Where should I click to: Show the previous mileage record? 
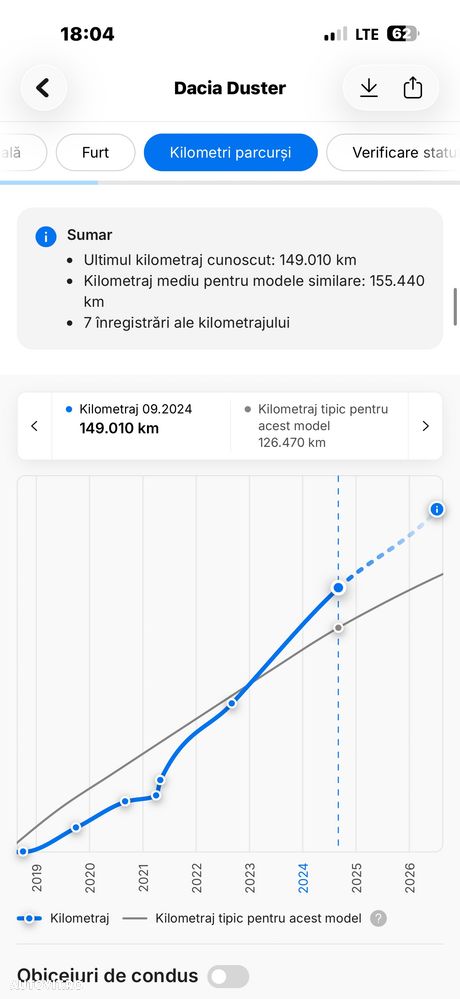tap(34, 426)
